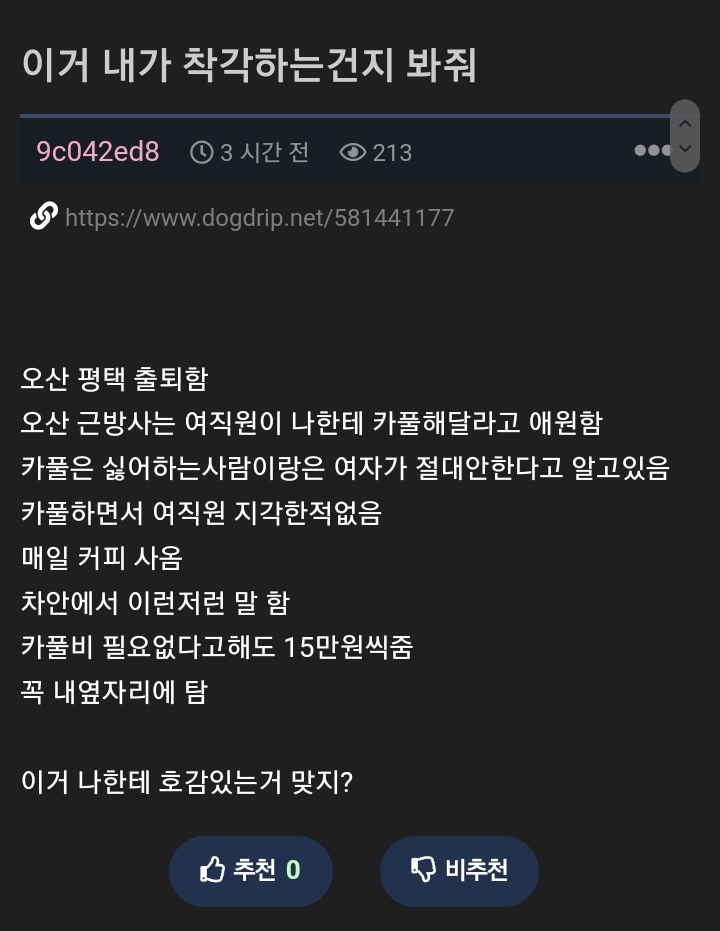Open author 9c042ed8's profile
Screen dimensions: 720x931
coord(97,152)
